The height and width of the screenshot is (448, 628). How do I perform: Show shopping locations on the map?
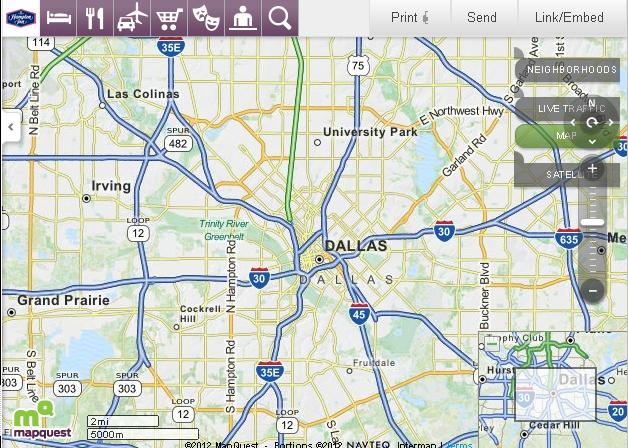pyautogui.click(x=168, y=18)
